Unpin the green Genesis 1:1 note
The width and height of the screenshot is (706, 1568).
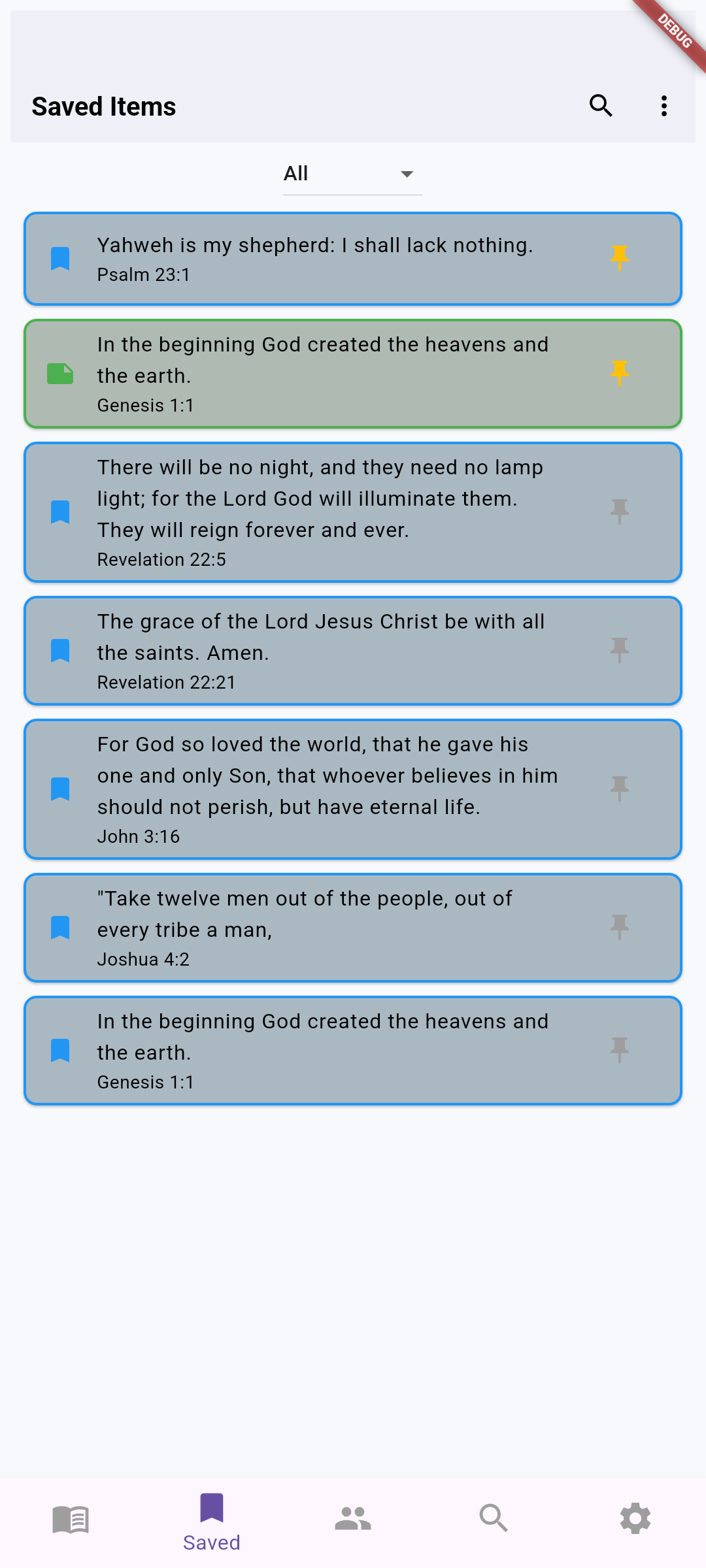coord(619,373)
